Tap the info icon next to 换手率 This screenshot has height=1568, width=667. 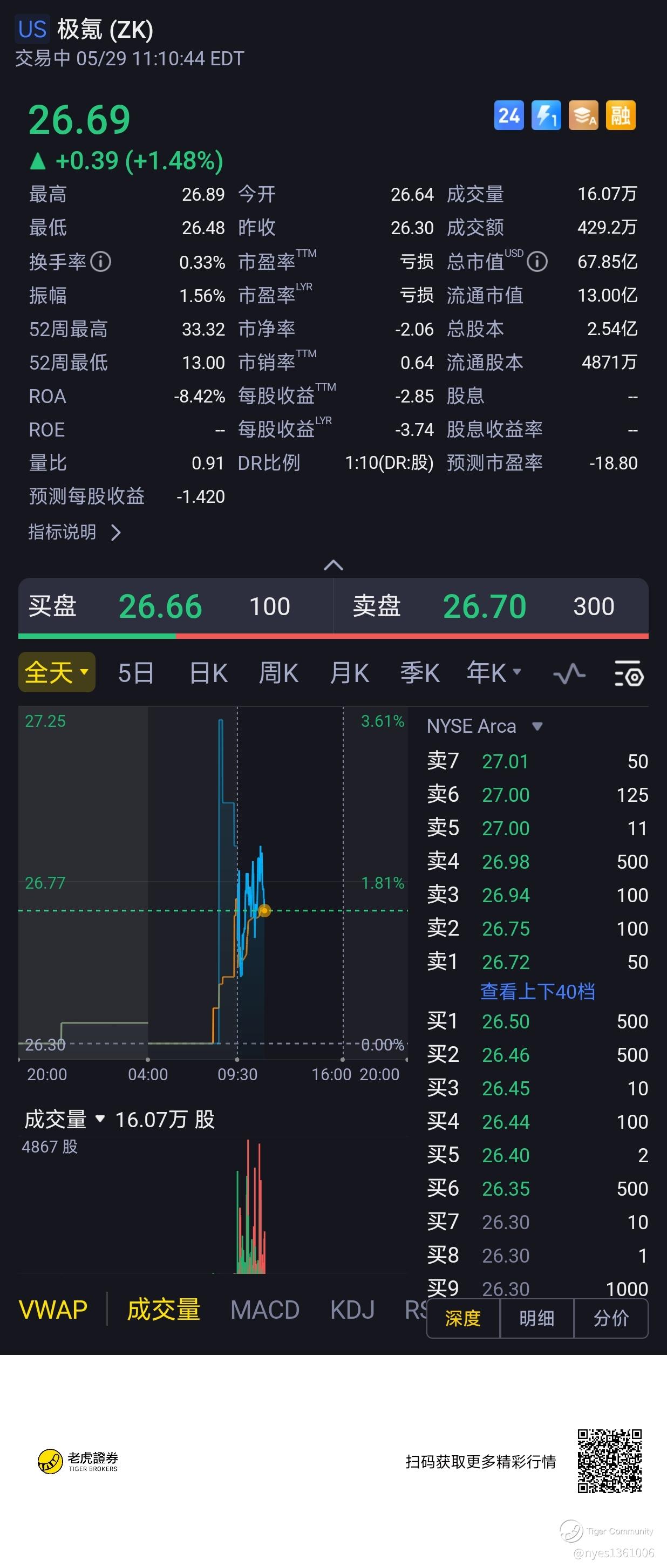click(100, 262)
